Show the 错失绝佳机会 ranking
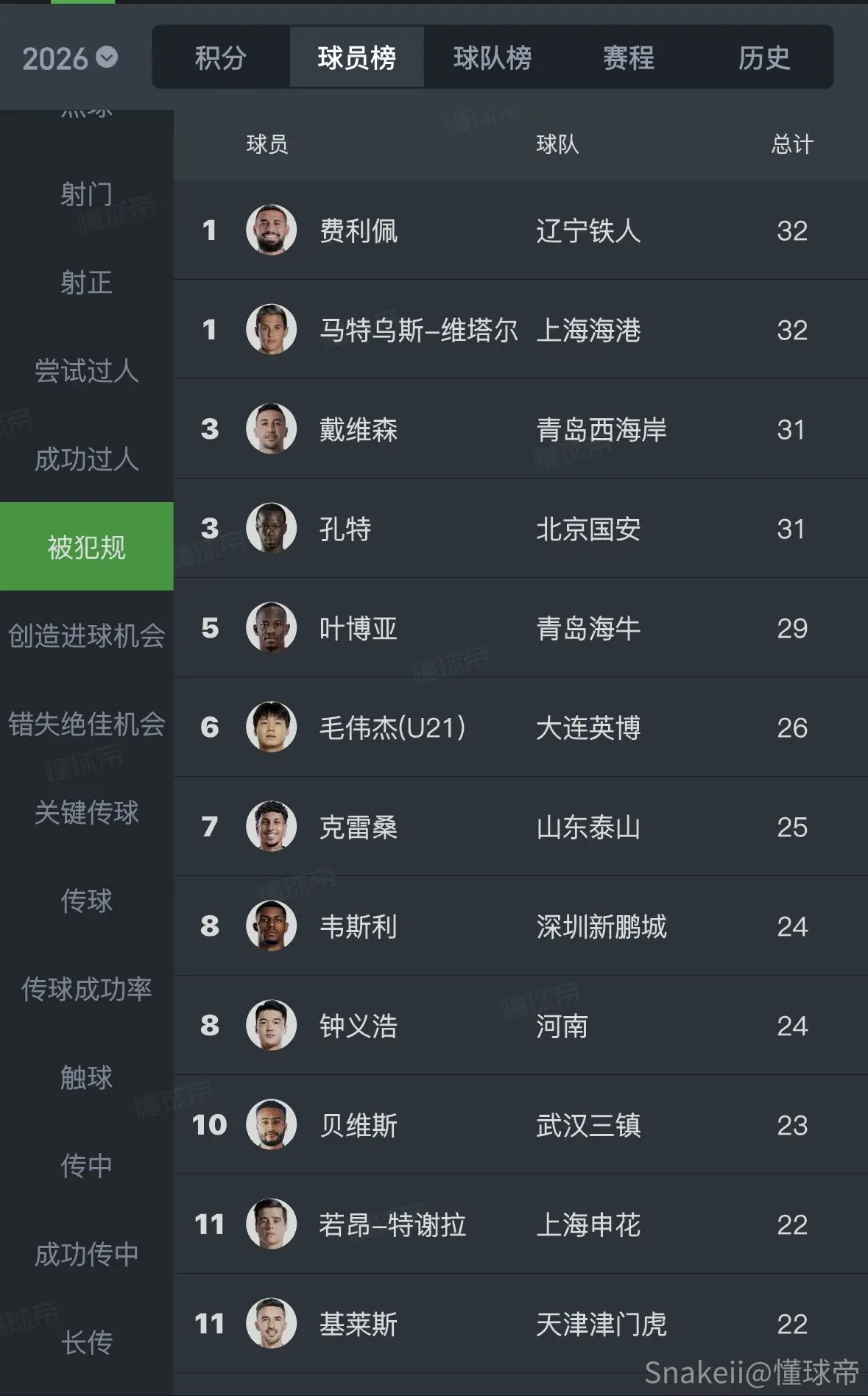The height and width of the screenshot is (1396, 868). 87,724
